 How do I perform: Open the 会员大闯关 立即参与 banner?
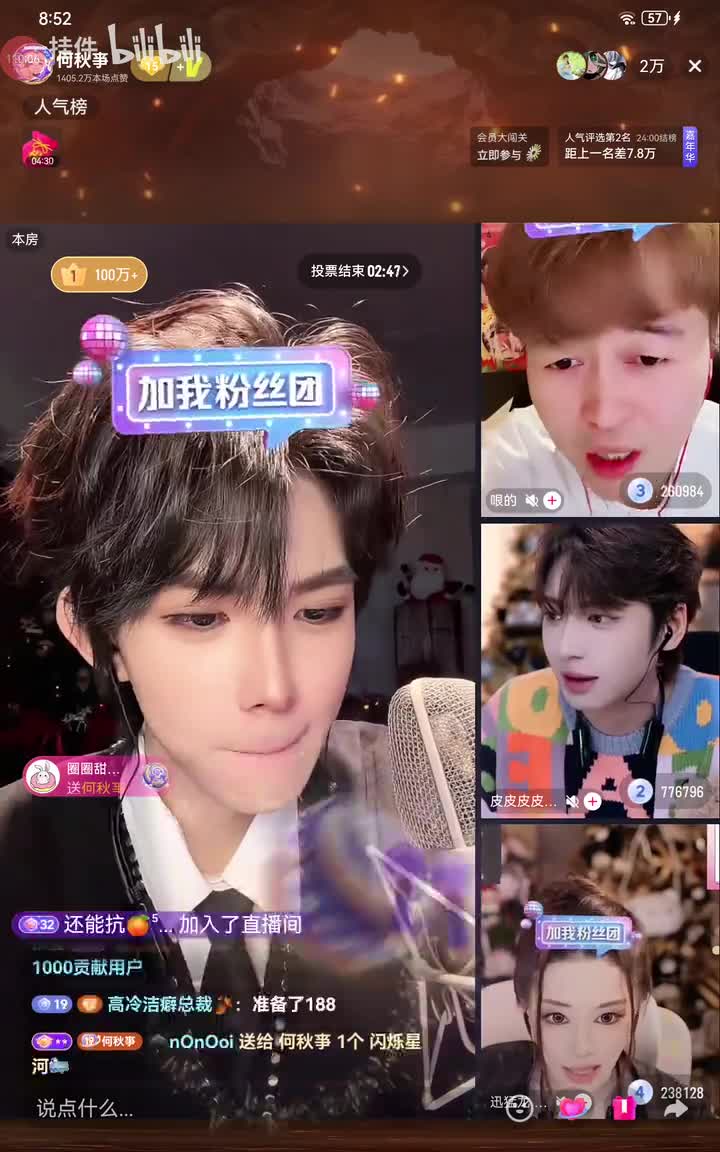point(509,146)
